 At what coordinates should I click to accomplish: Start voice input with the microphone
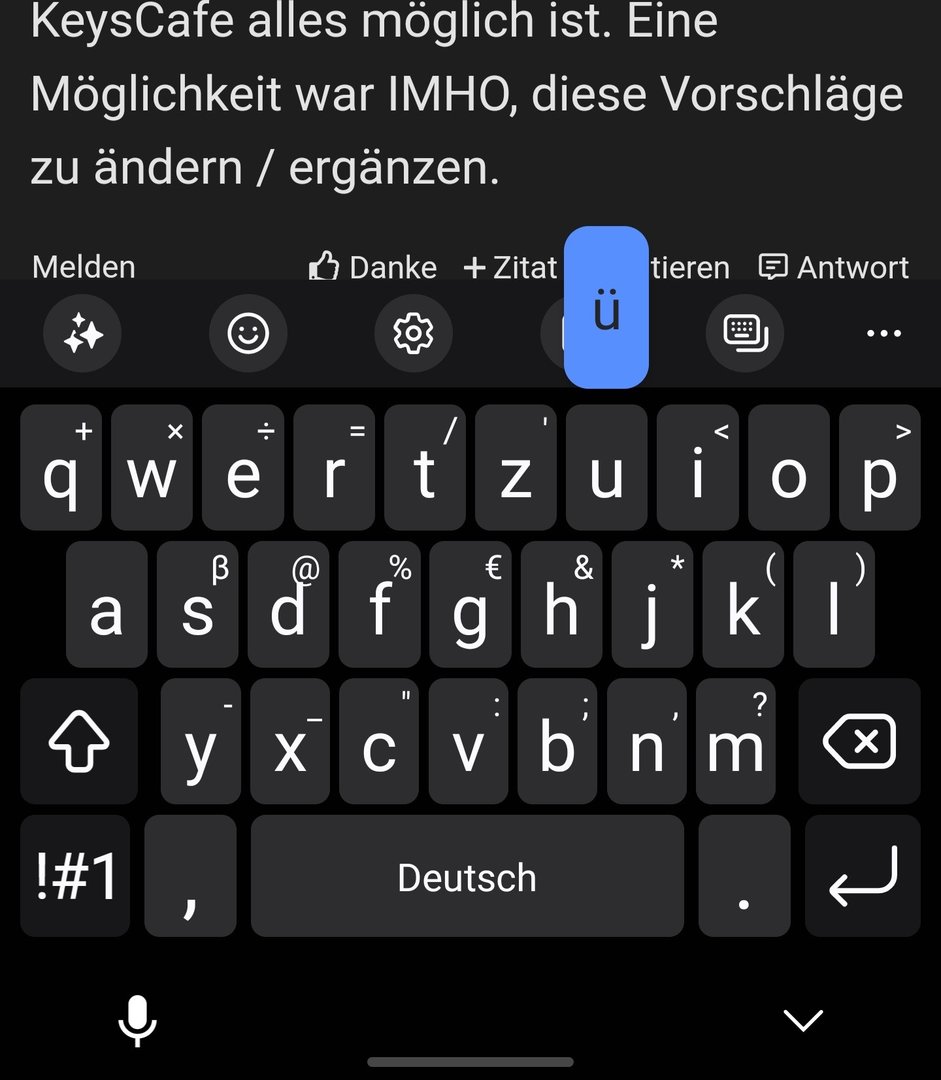coord(137,1021)
